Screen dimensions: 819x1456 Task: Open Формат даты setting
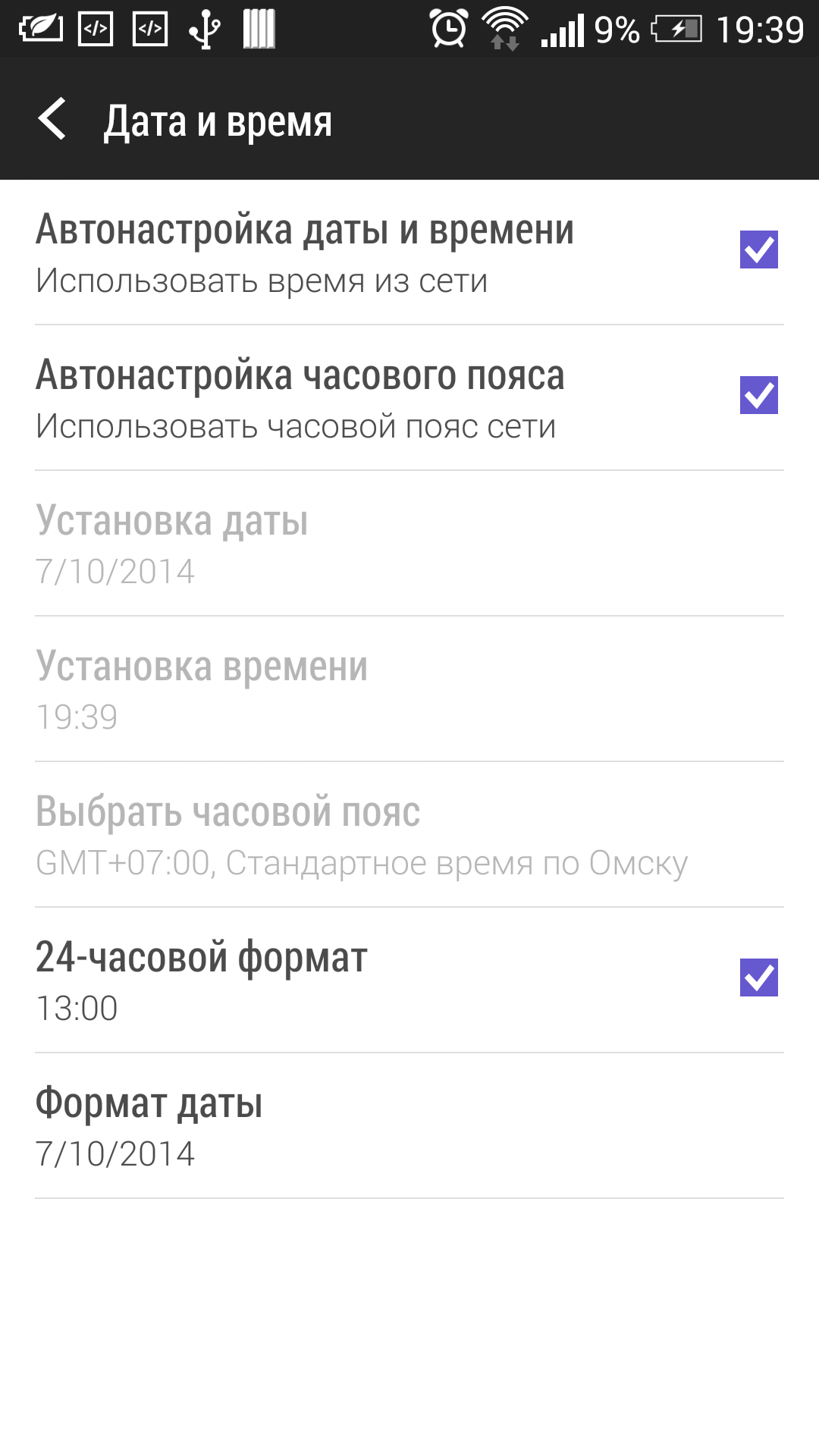click(409, 1126)
